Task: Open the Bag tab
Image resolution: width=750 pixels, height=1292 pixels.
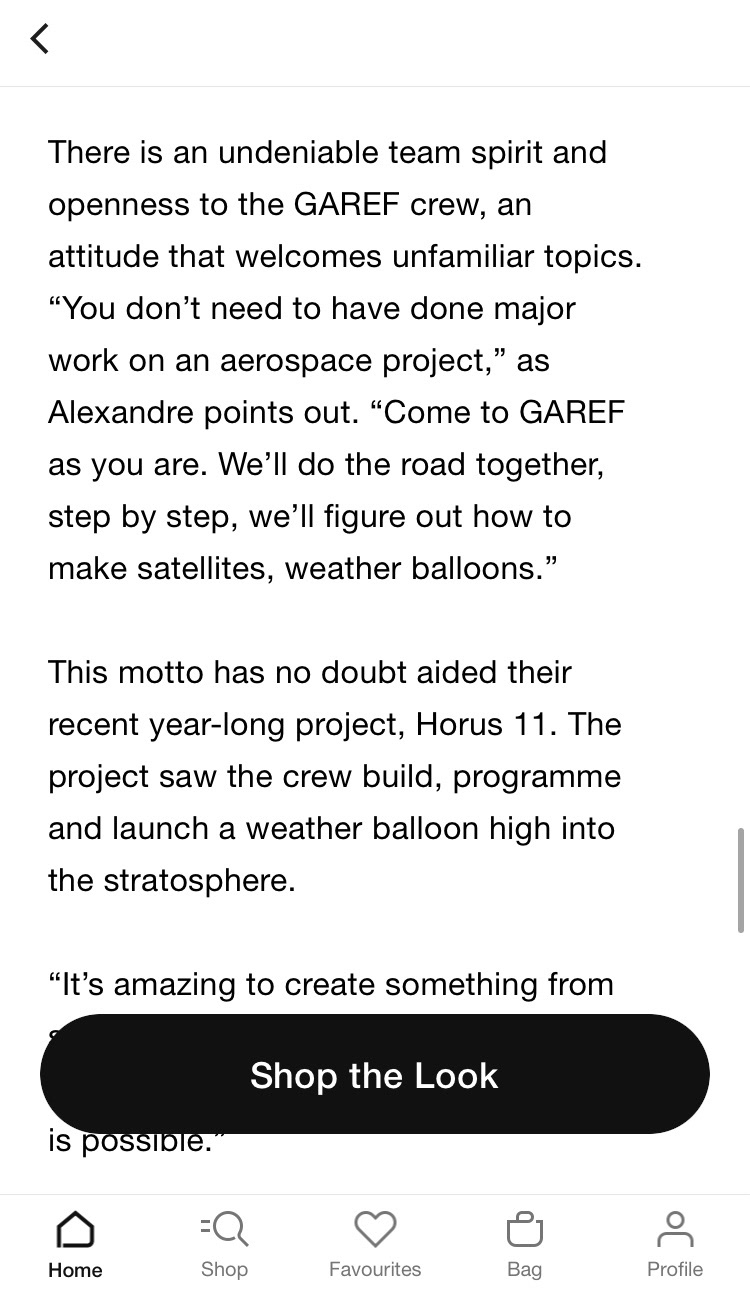Action: tap(524, 1244)
